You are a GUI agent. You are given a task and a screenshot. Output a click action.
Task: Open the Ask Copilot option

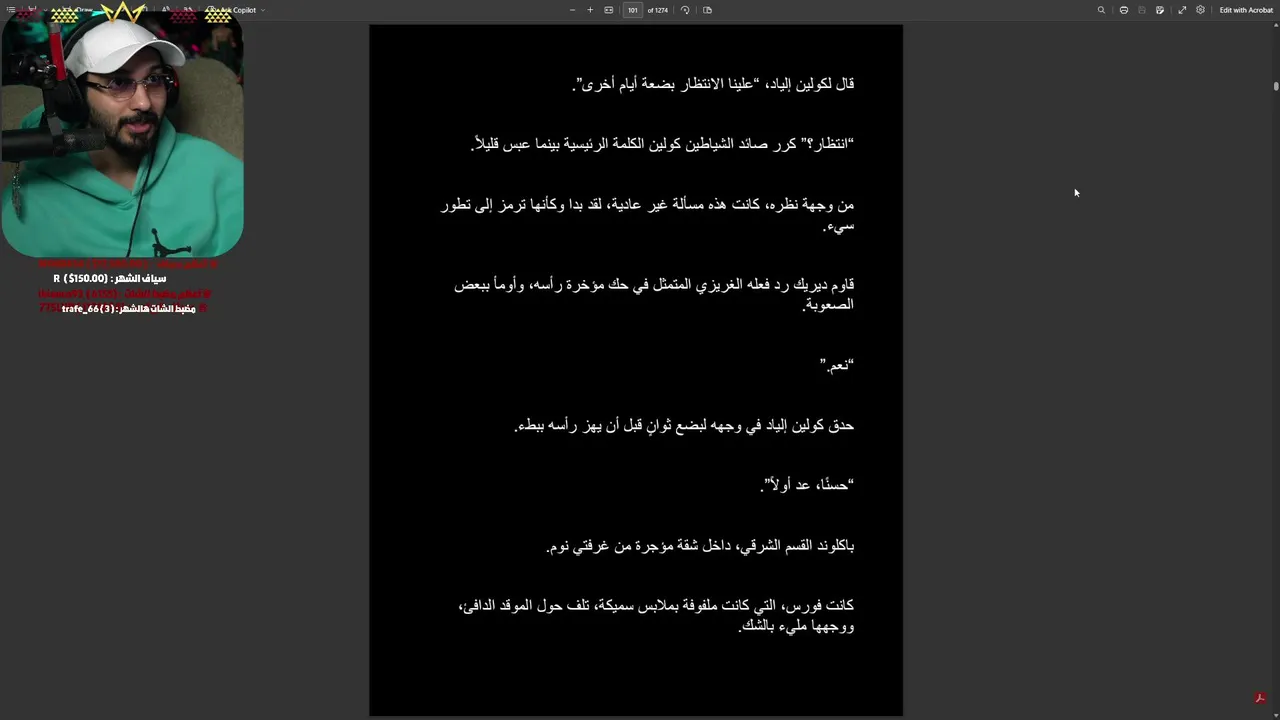[238, 10]
